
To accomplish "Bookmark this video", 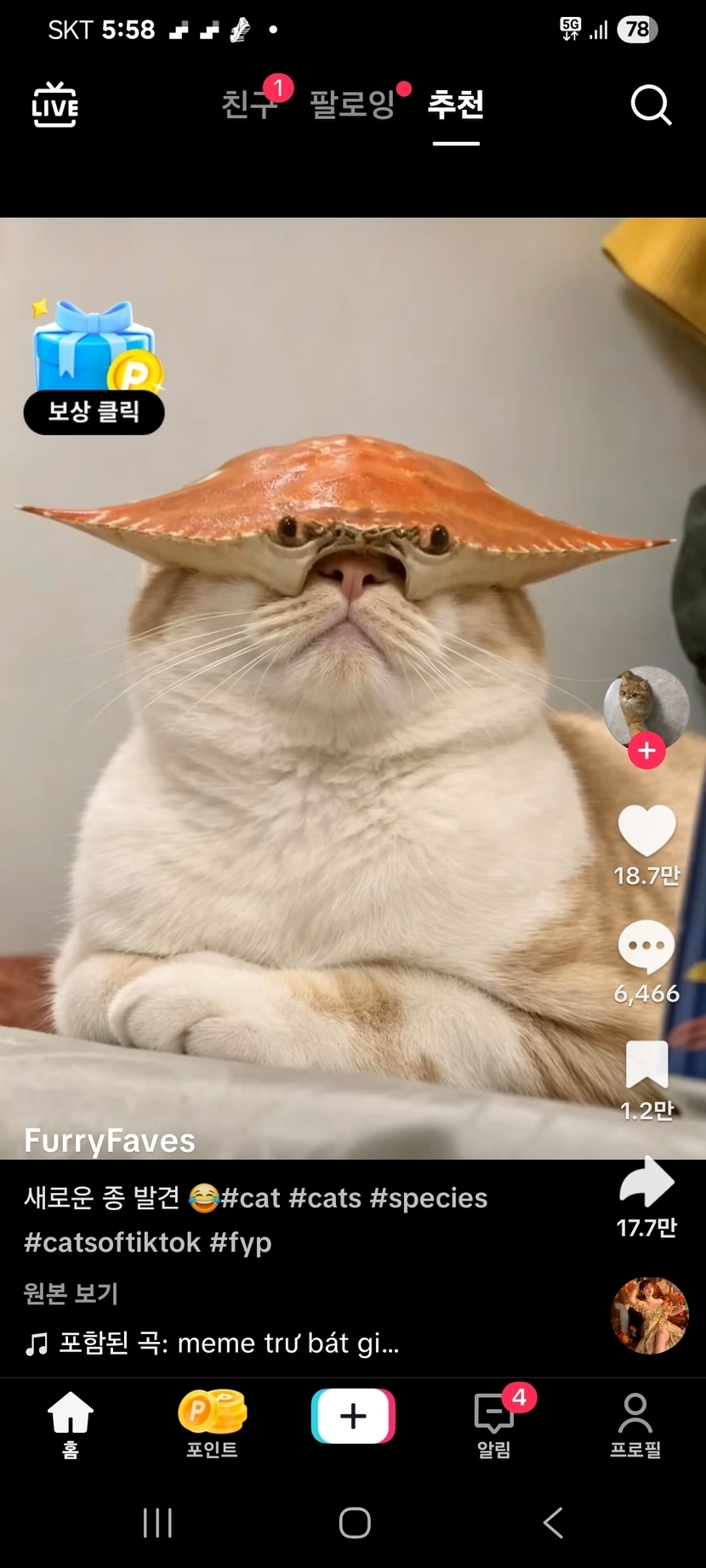I will coord(646,1065).
